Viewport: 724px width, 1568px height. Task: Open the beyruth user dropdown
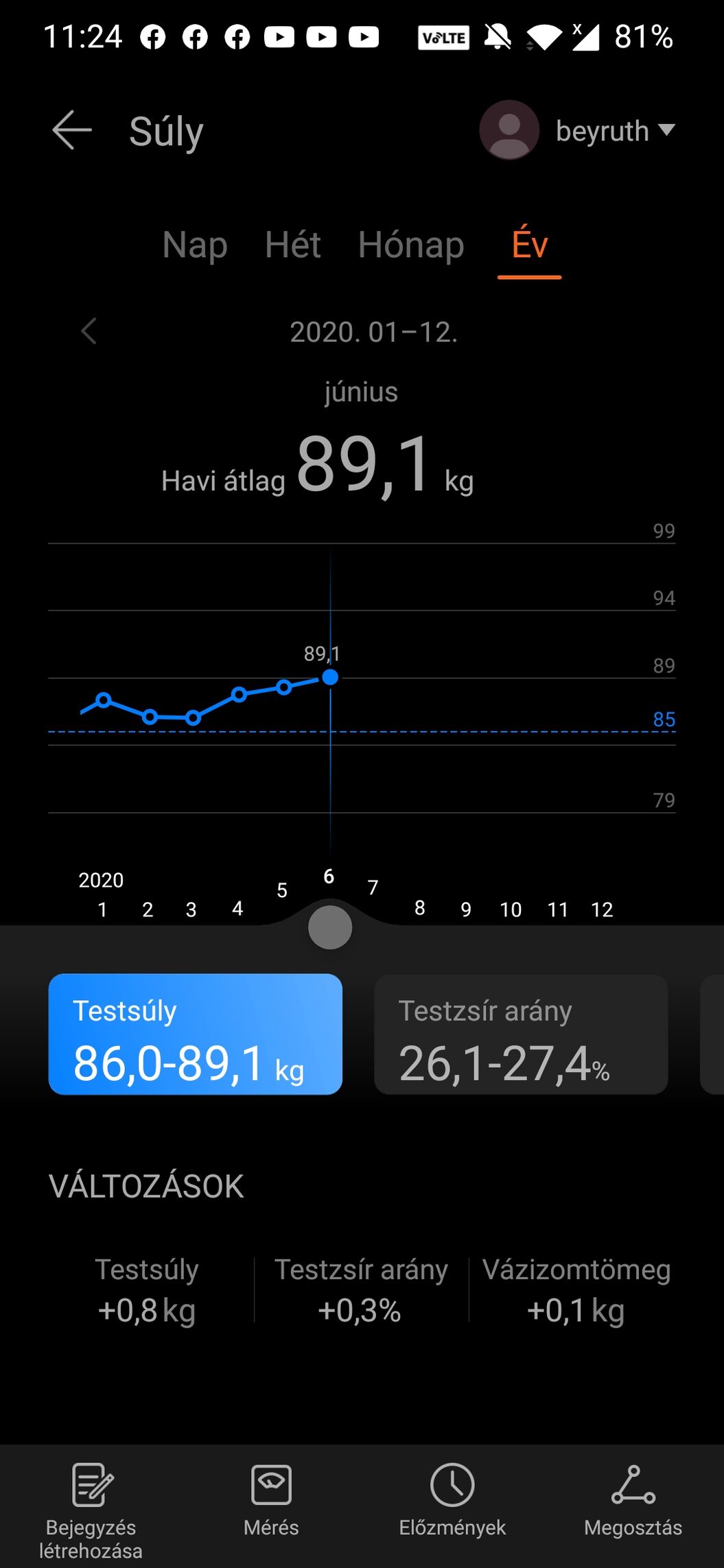[578, 130]
